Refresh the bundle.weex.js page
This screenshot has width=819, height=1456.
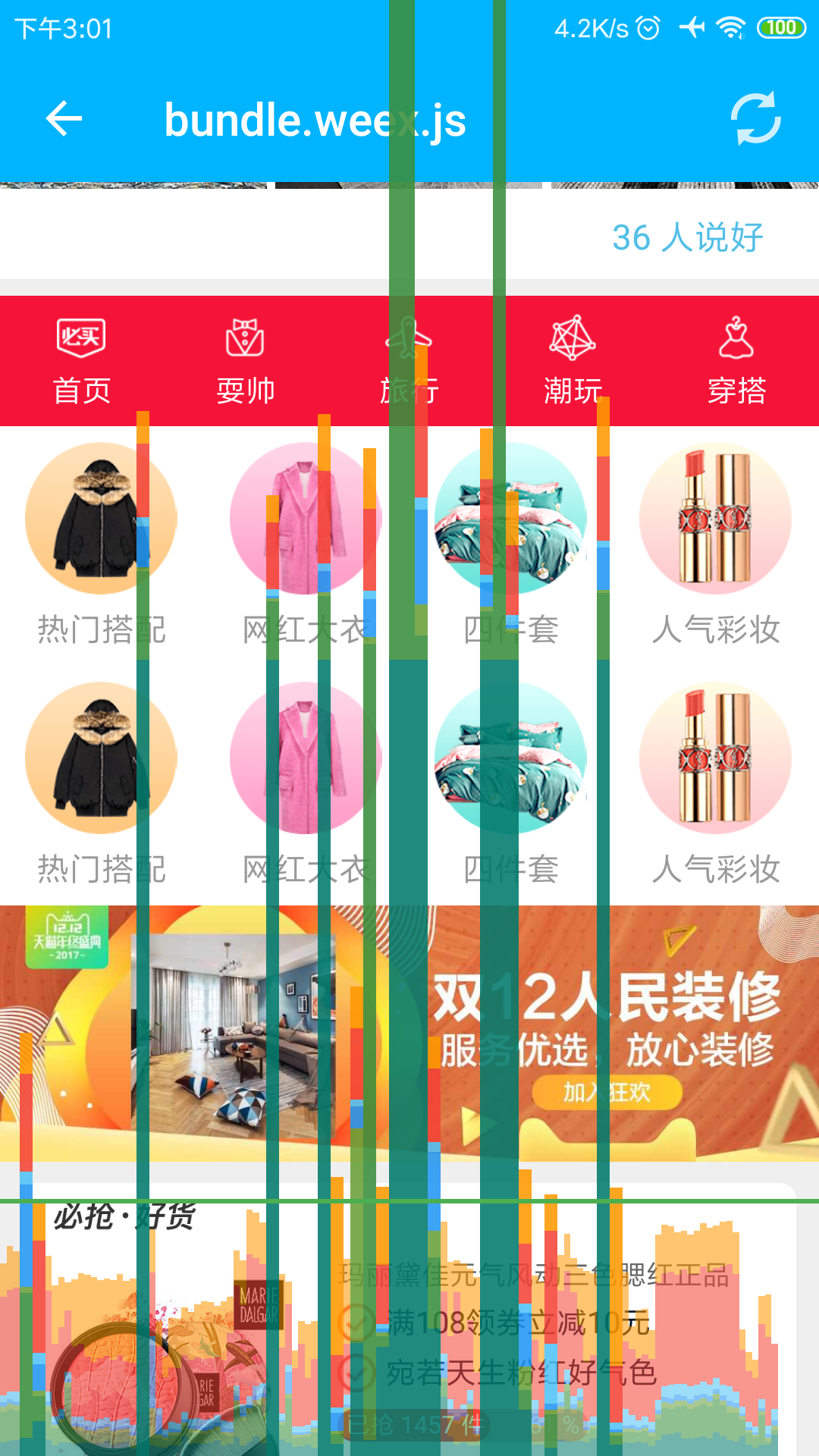[x=755, y=118]
